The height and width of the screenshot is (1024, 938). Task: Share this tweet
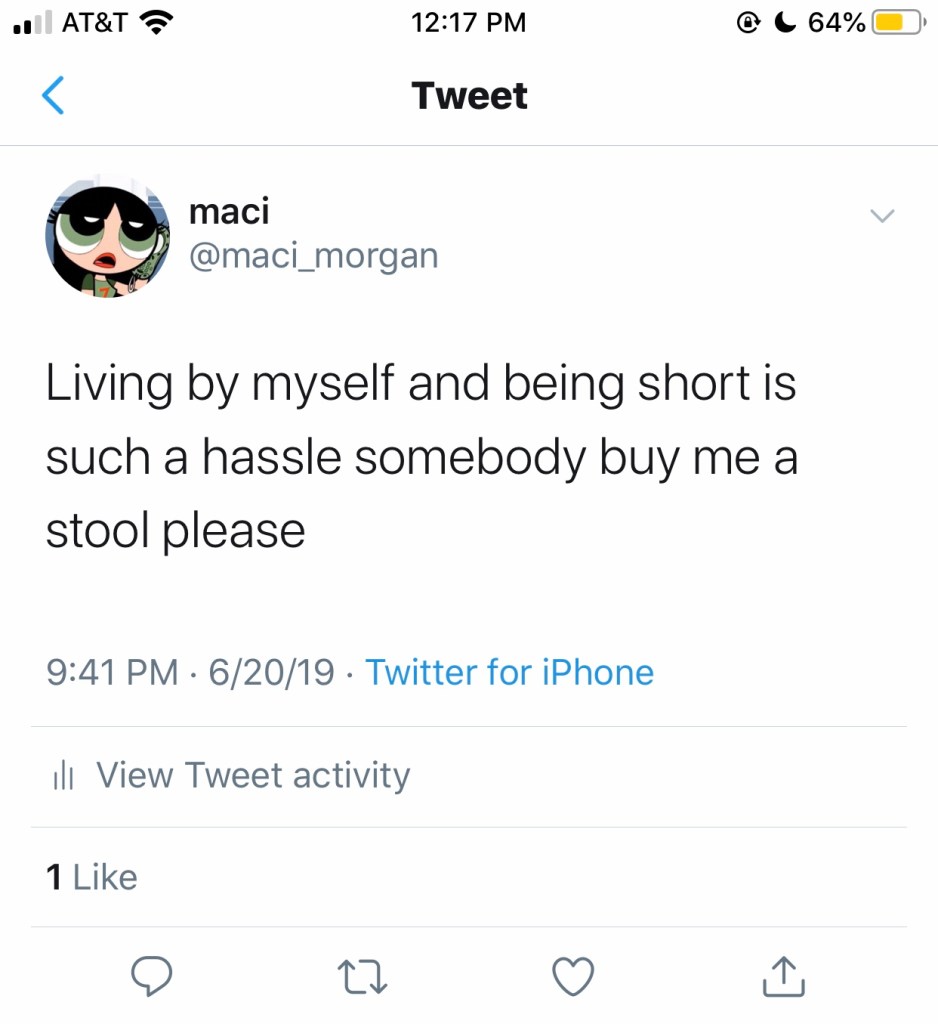tap(784, 977)
